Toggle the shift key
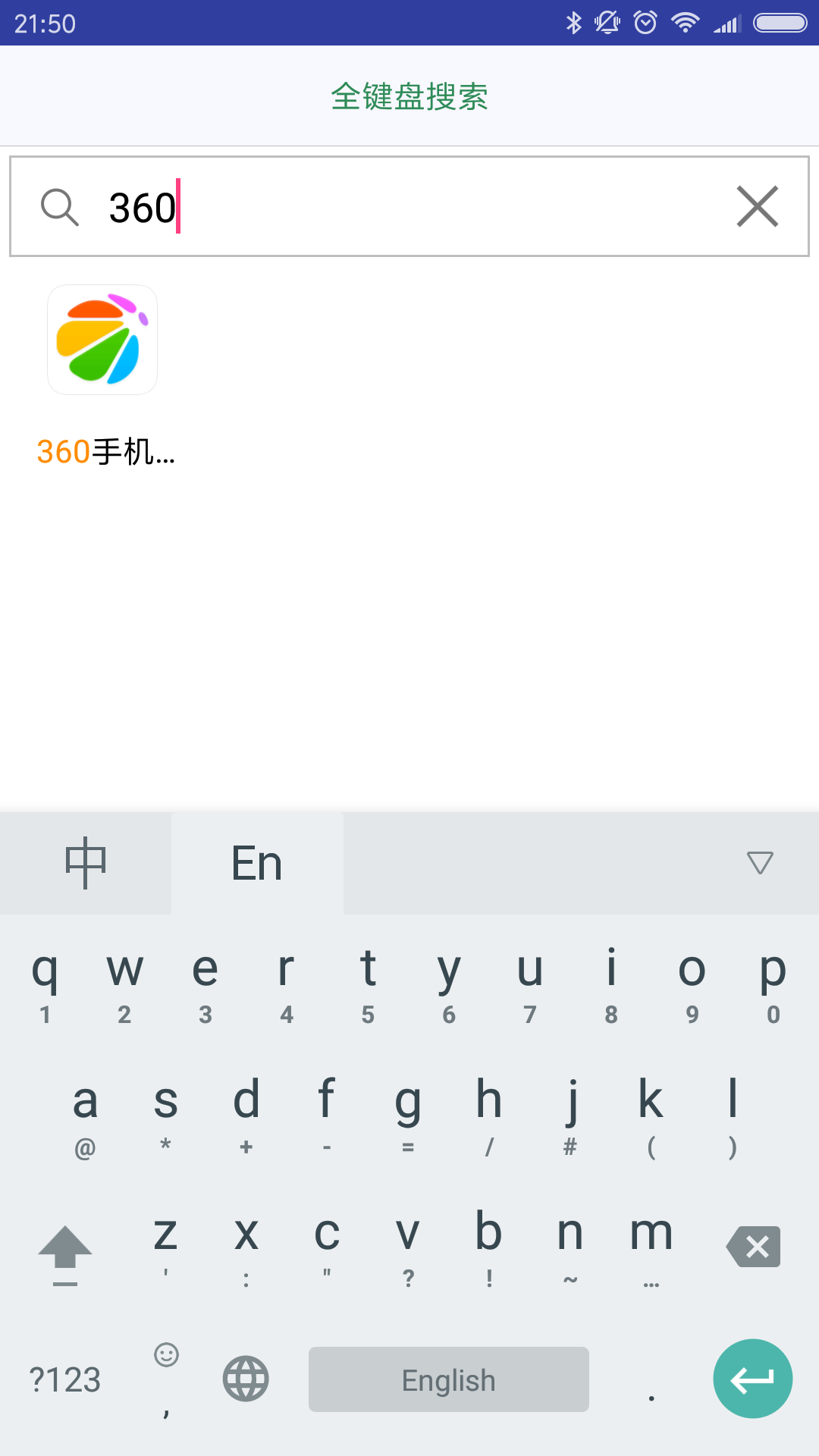 pyautogui.click(x=65, y=1253)
